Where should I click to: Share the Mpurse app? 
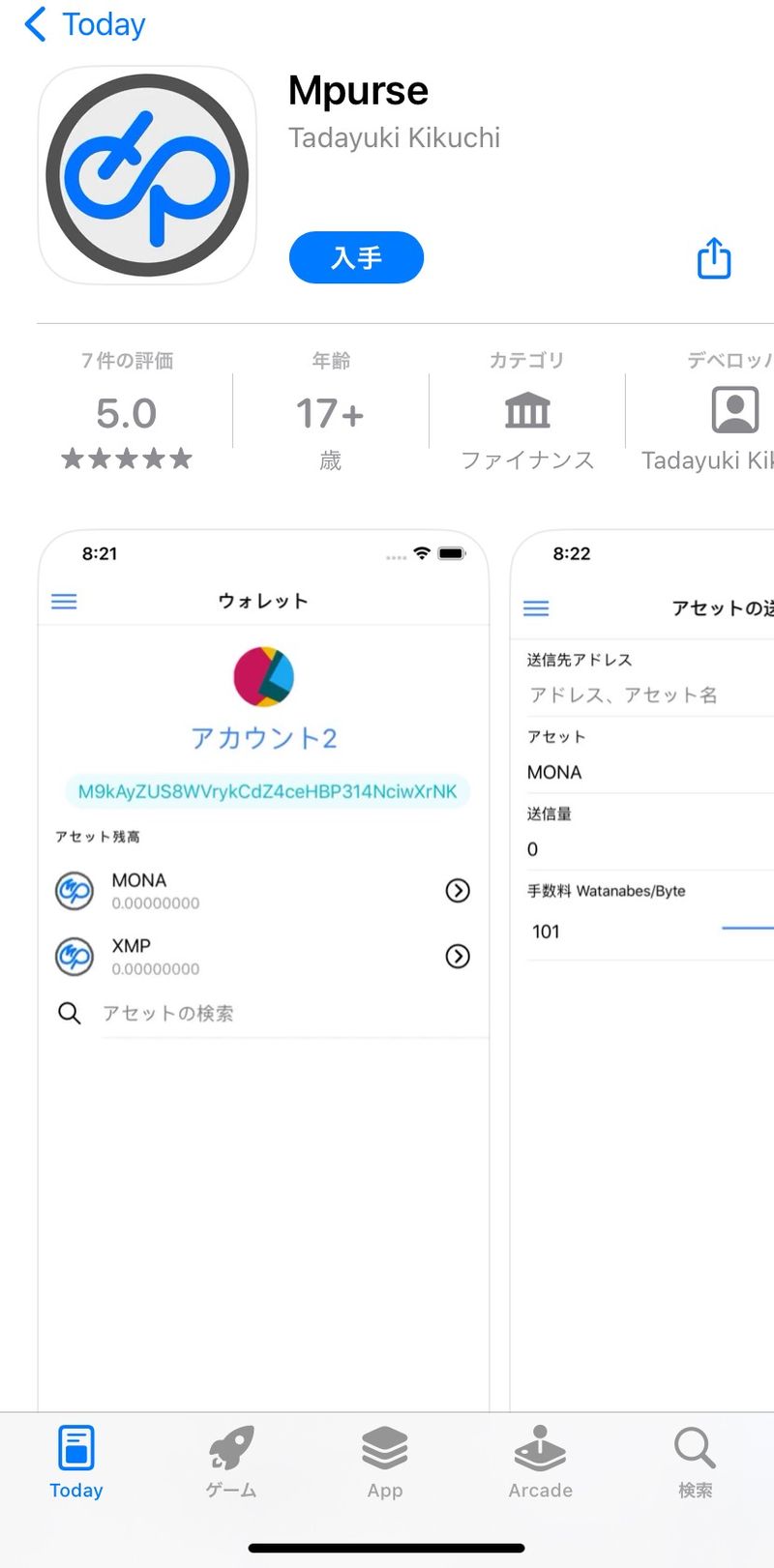(x=714, y=258)
